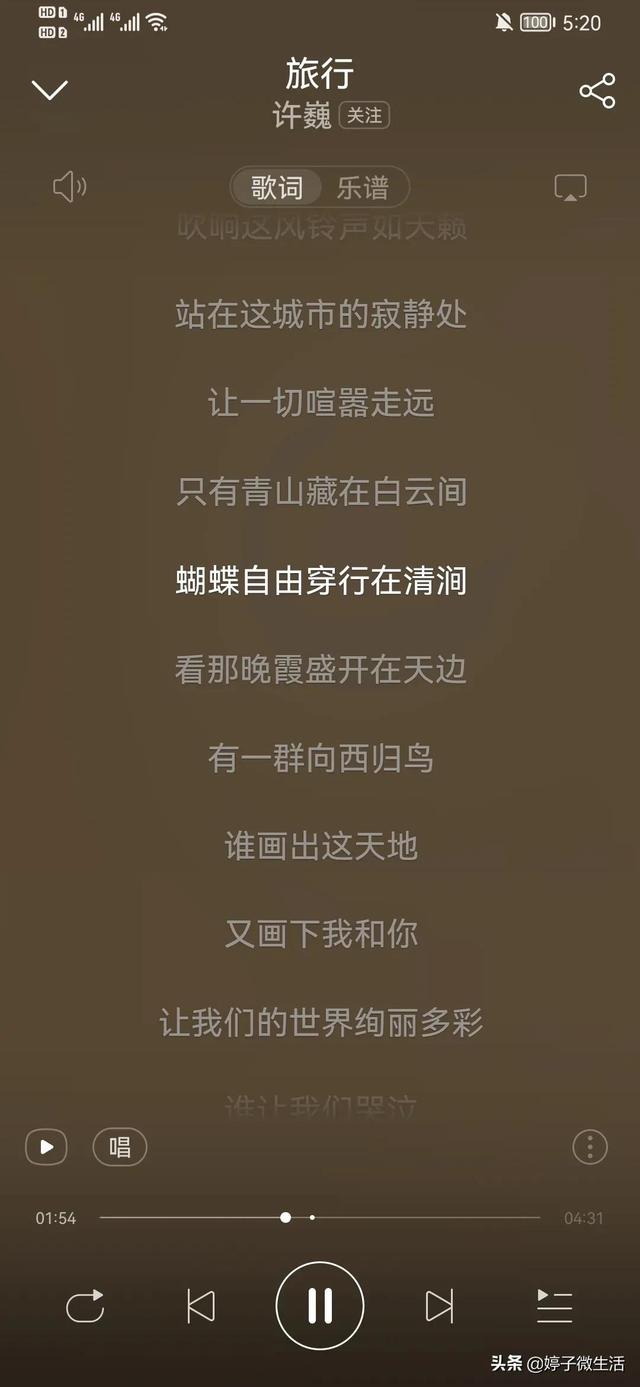Switch to the 乐谱 tab

tap(362, 187)
